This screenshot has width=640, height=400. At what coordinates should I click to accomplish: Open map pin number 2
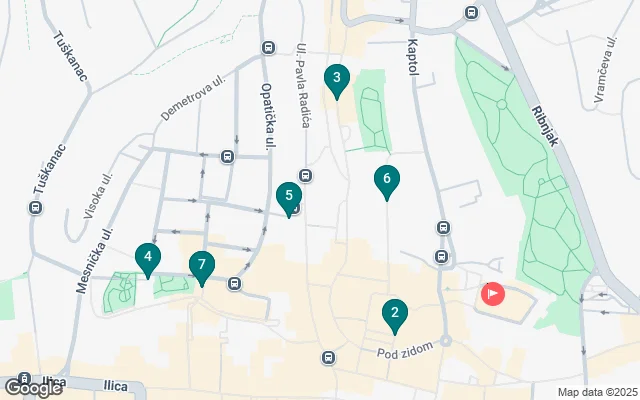pos(395,314)
